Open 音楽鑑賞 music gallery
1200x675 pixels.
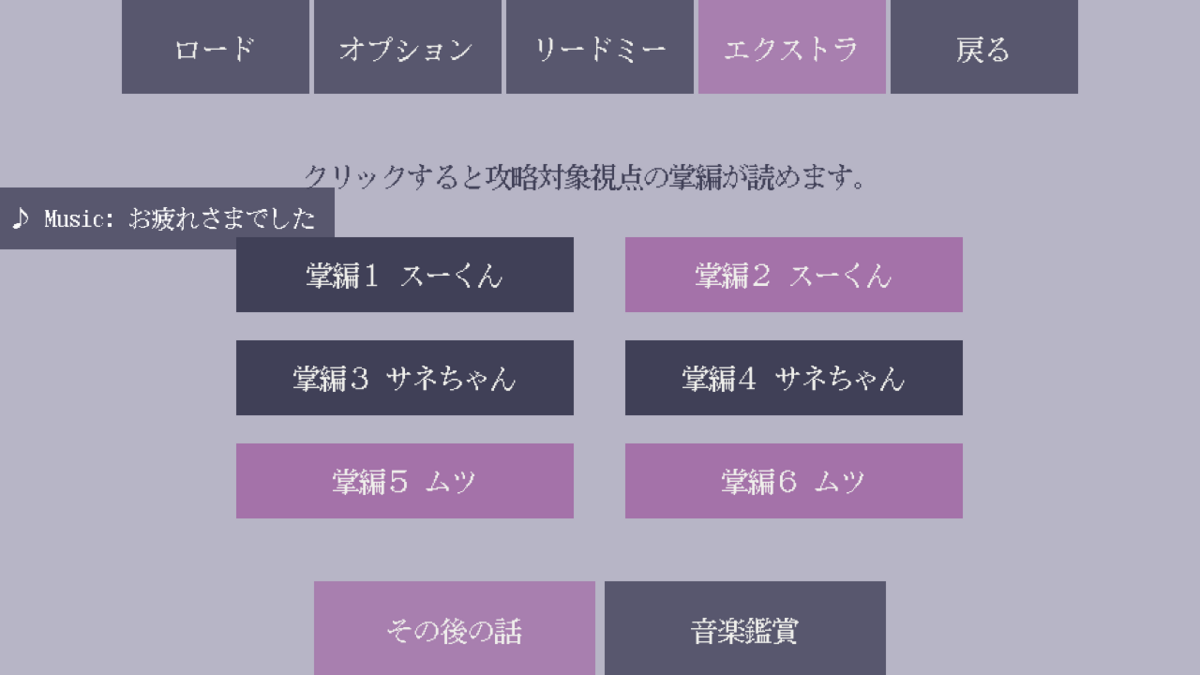[x=745, y=628]
